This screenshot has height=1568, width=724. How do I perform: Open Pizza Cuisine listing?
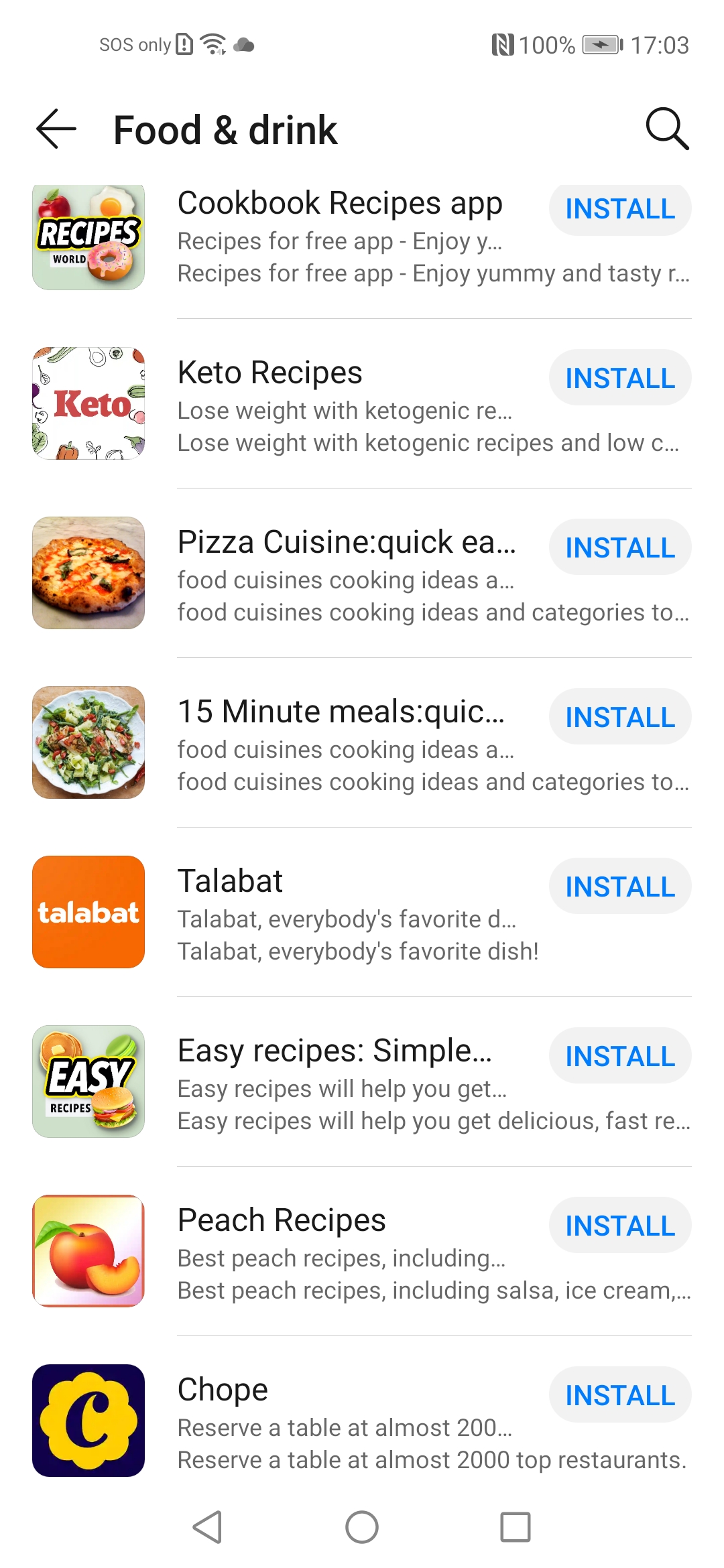coord(346,543)
